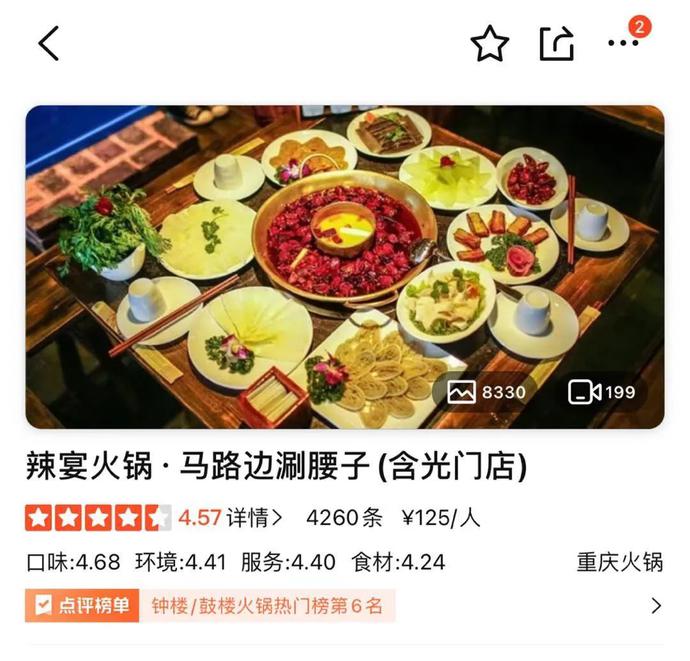The width and height of the screenshot is (690, 661).
Task: View the 199 videos
Action: (x=601, y=392)
